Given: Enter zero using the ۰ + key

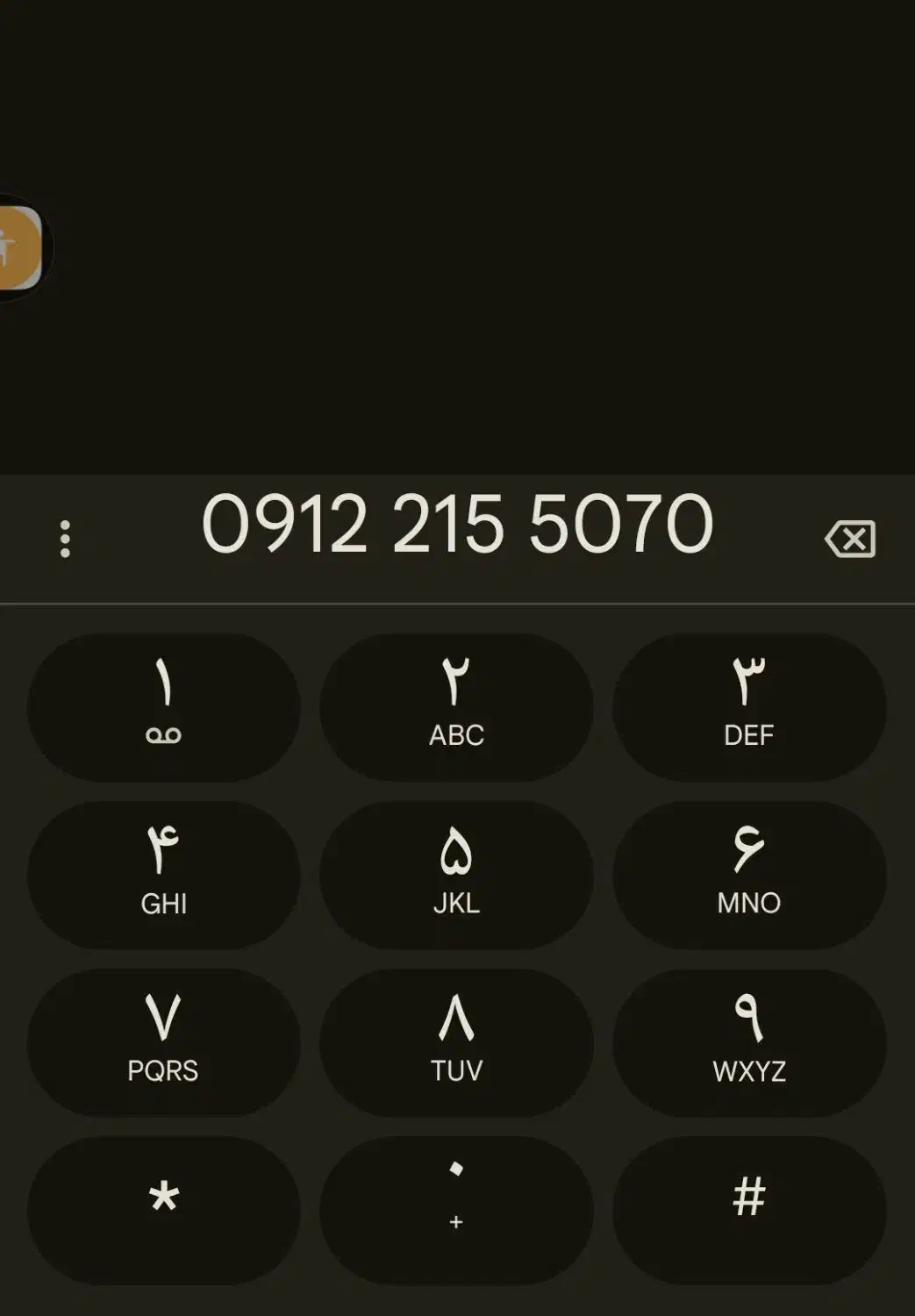Looking at the screenshot, I should 456,1211.
